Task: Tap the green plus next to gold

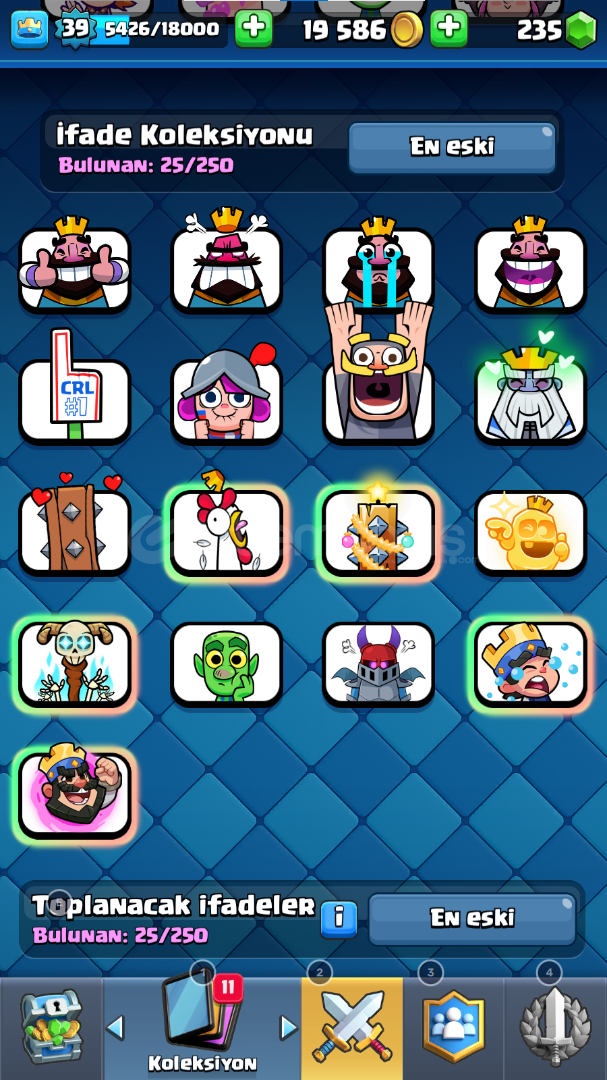Action: coord(449,28)
